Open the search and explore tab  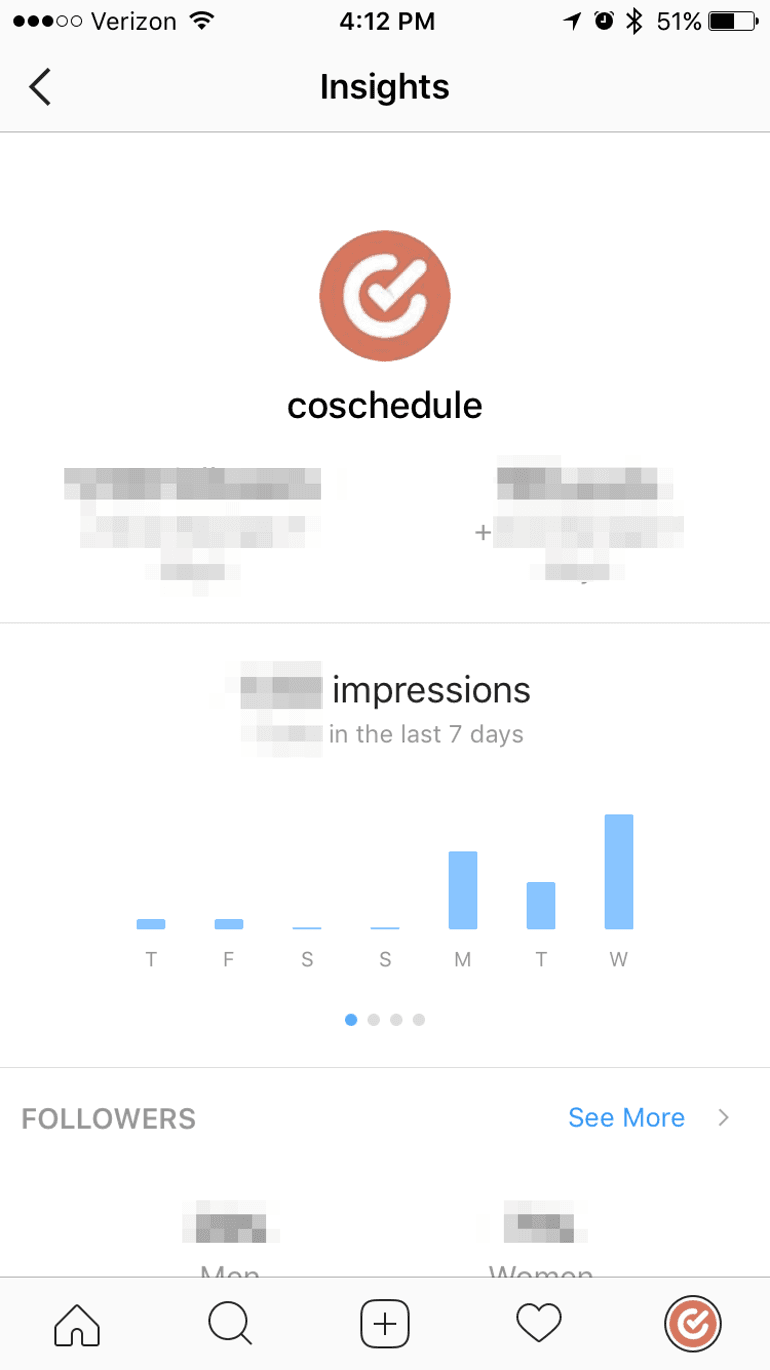tap(230, 1325)
